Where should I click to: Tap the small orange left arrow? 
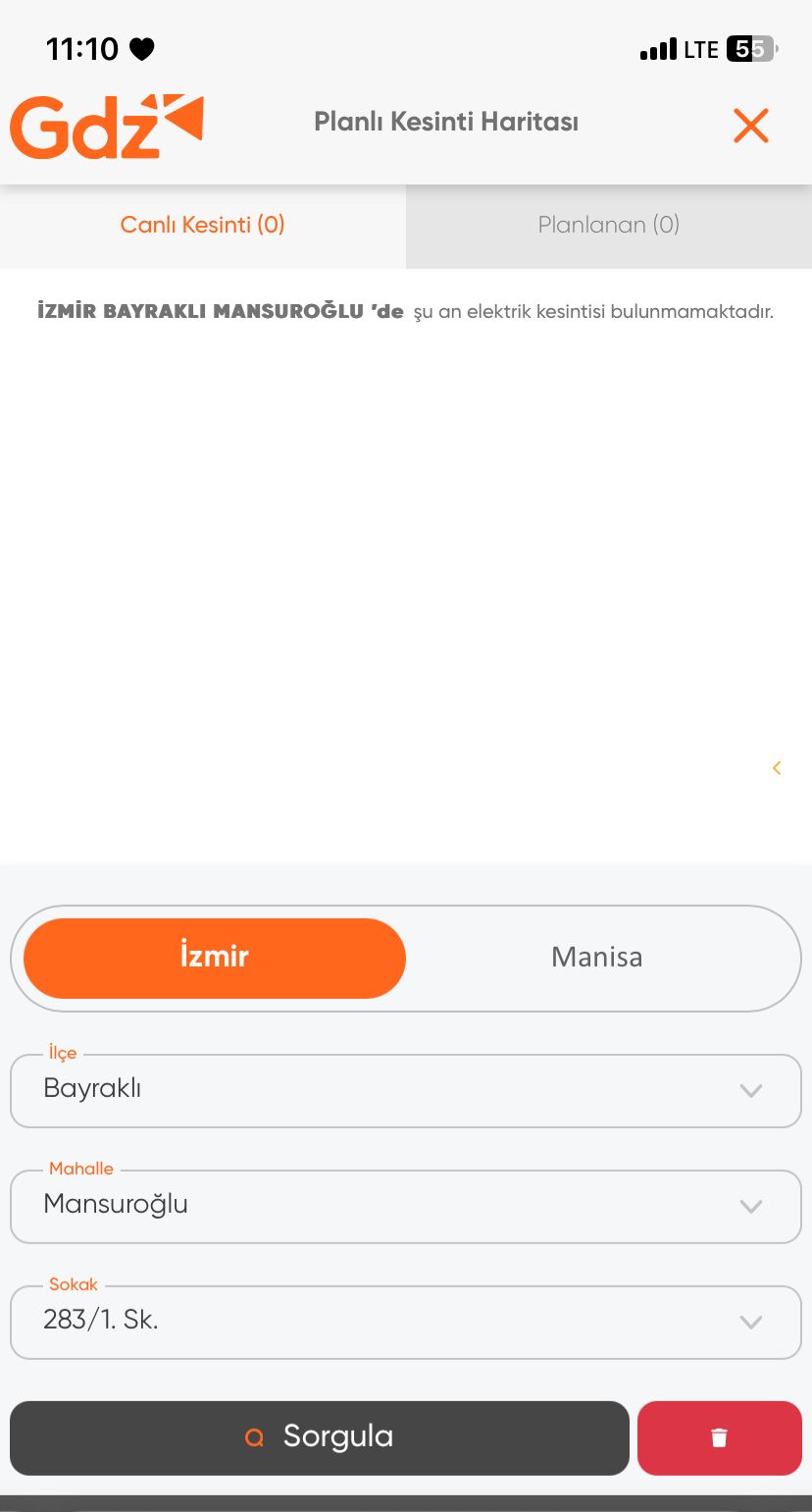point(777,768)
